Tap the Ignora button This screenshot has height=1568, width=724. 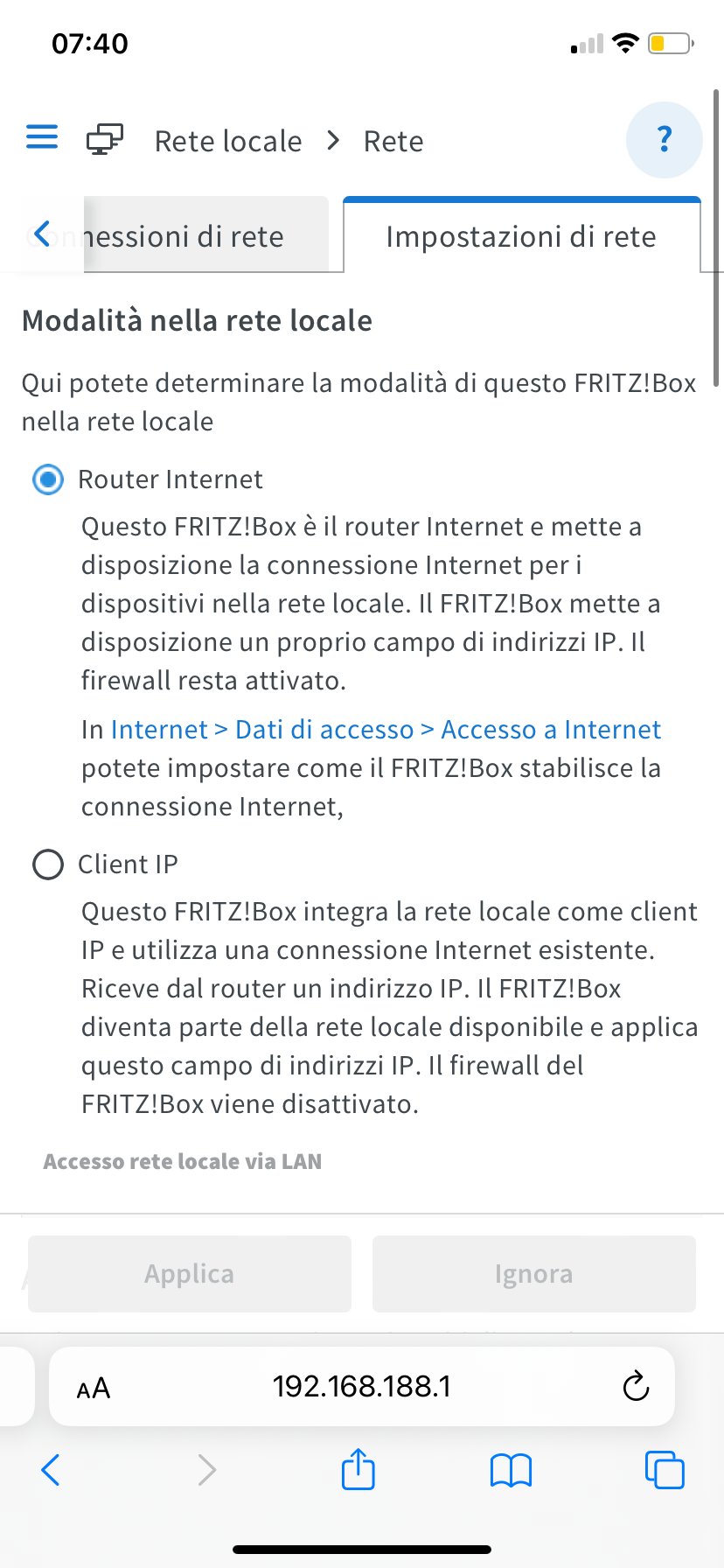click(x=534, y=1274)
